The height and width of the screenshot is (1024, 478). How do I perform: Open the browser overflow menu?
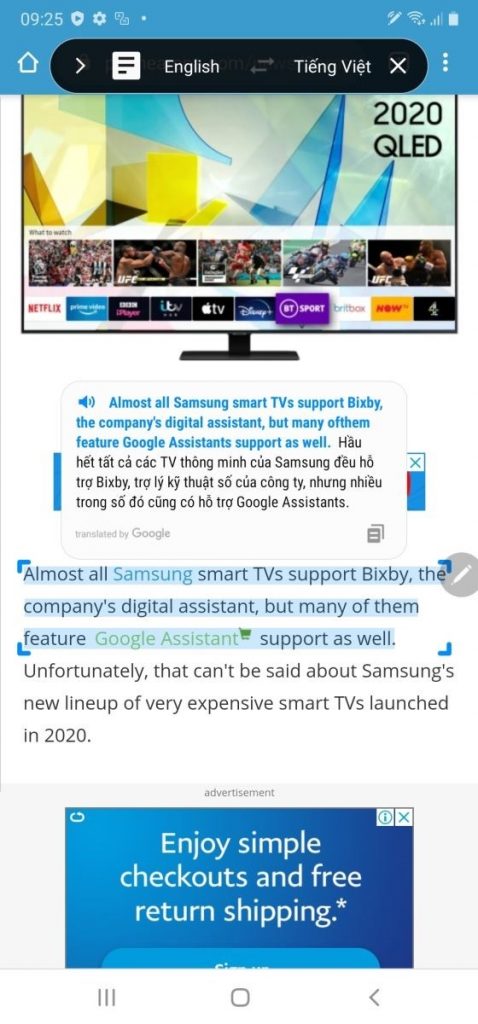[x=445, y=63]
